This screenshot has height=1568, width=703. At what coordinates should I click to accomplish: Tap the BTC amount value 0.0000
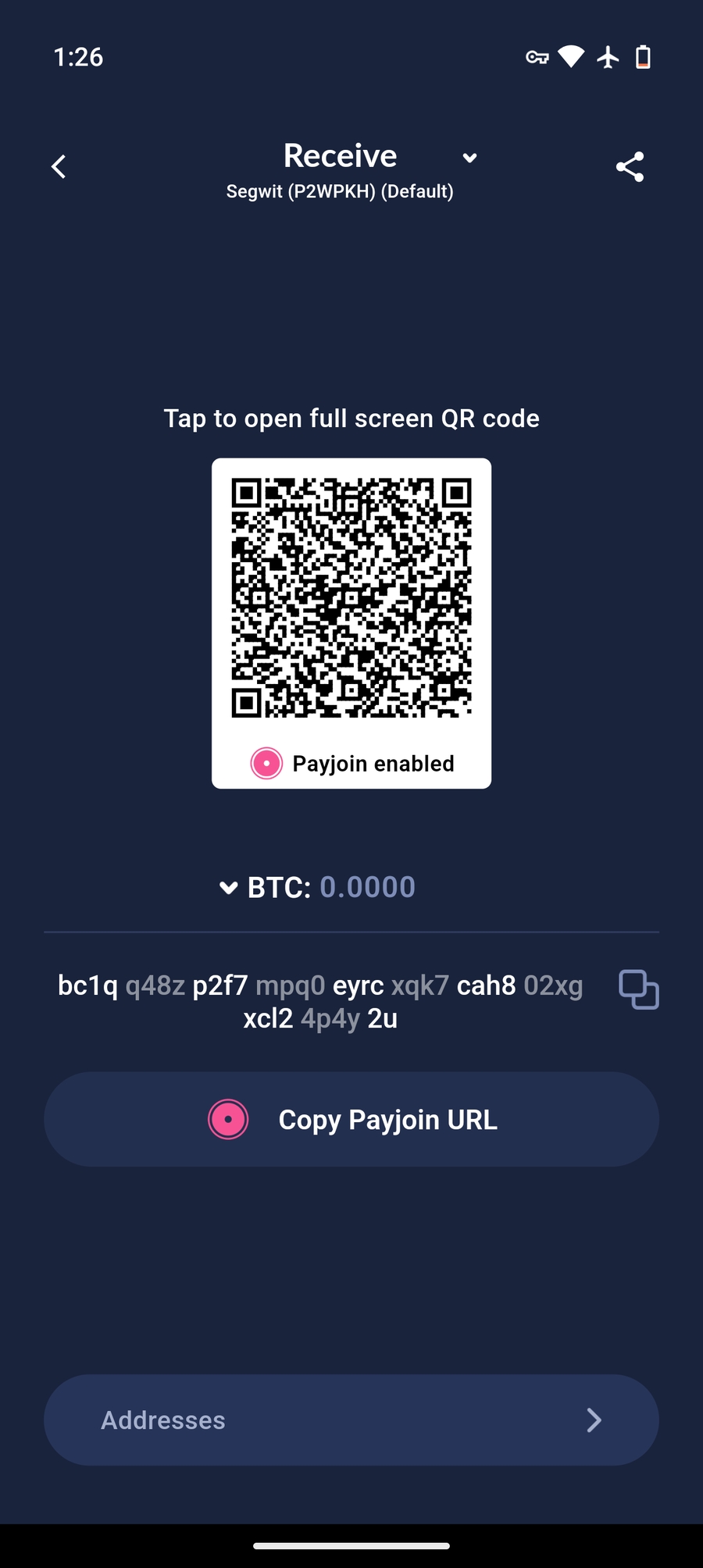pos(367,886)
